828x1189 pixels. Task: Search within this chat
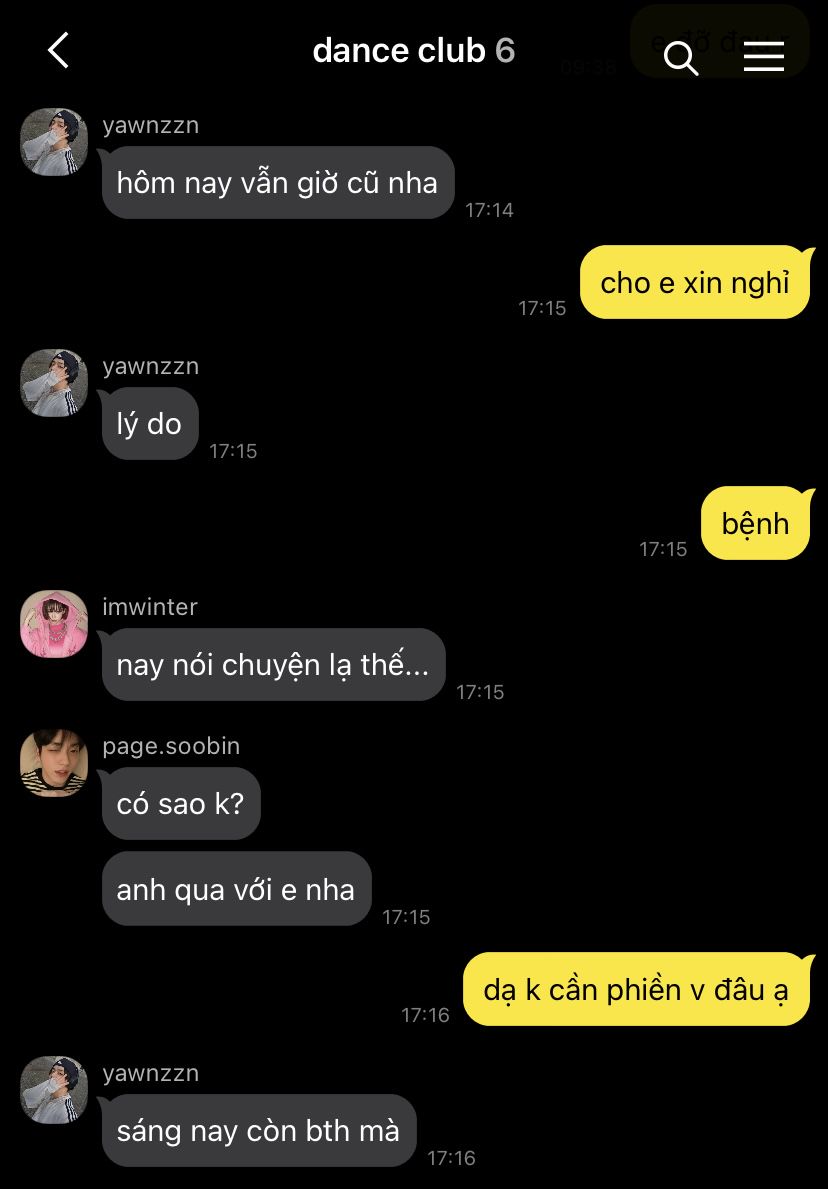tap(681, 58)
